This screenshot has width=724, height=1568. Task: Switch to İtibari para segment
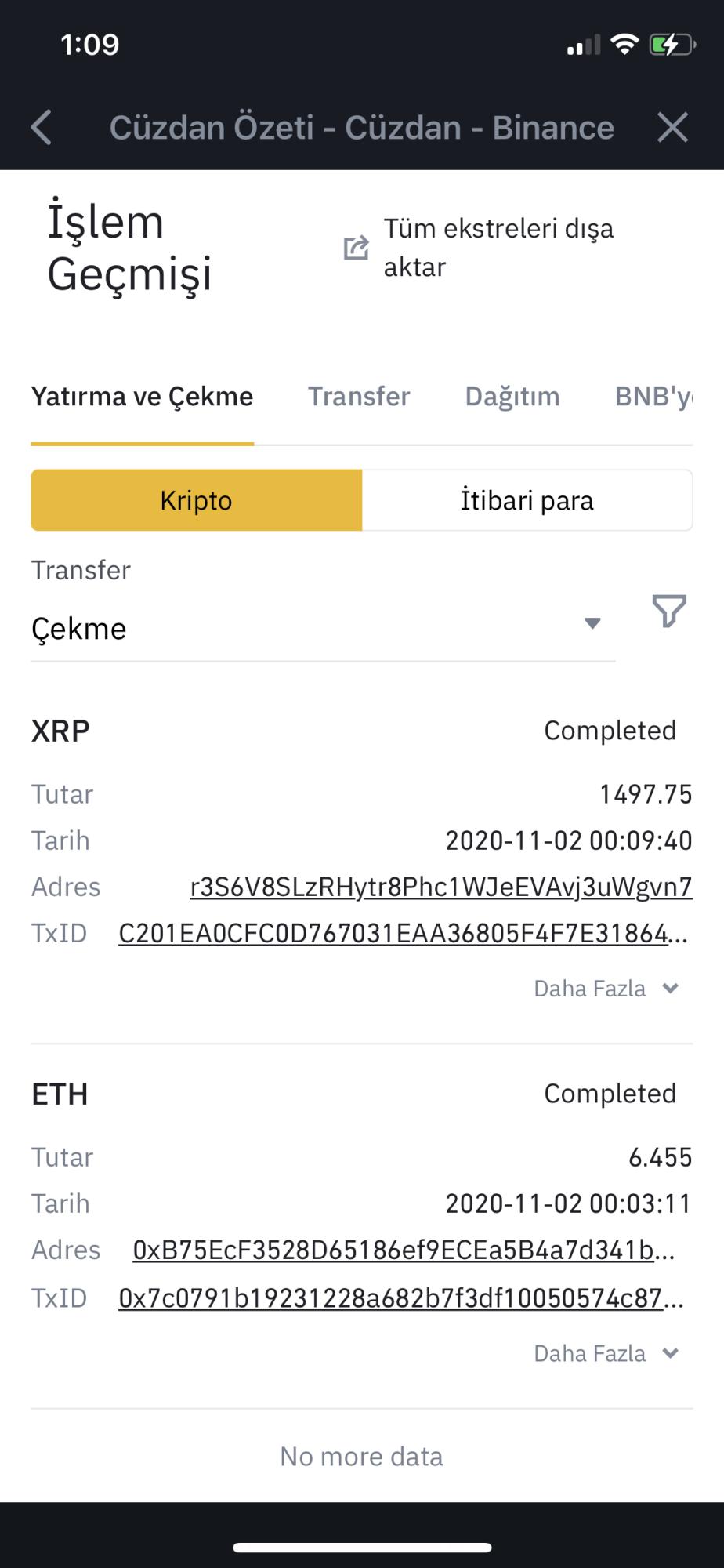click(x=527, y=500)
